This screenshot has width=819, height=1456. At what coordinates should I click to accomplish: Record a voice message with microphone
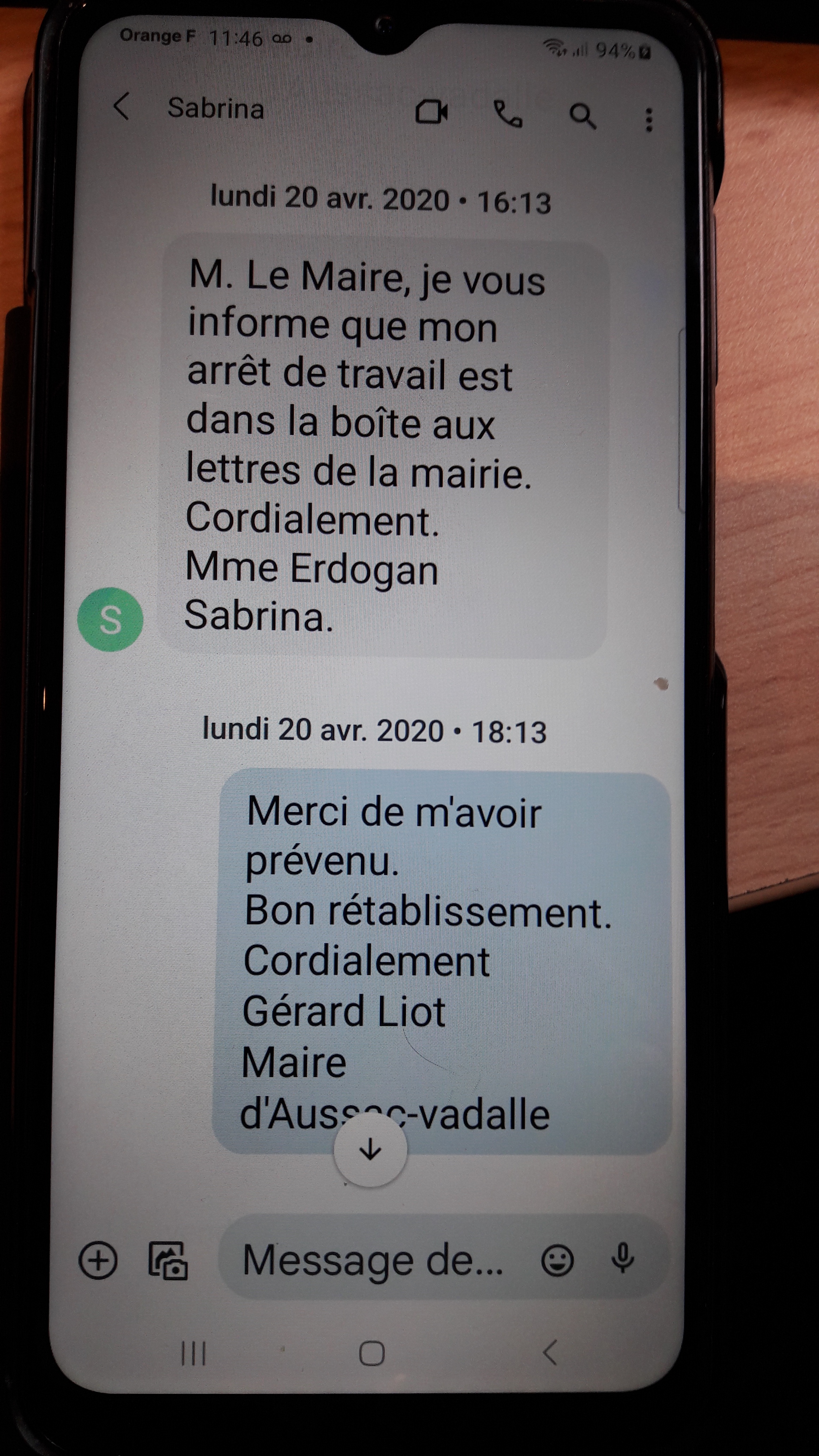[x=623, y=1258]
